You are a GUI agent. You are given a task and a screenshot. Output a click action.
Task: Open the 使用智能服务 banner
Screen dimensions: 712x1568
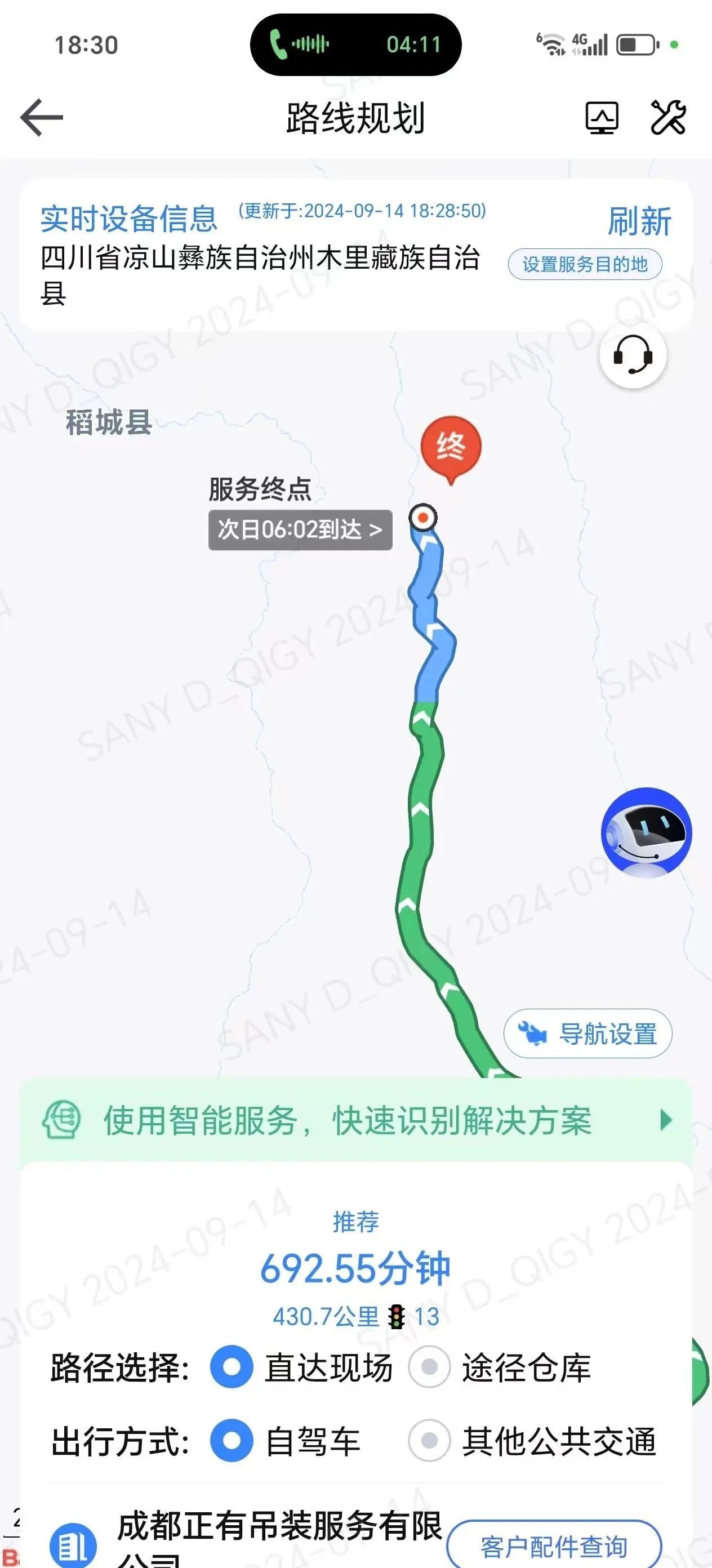[356, 1120]
